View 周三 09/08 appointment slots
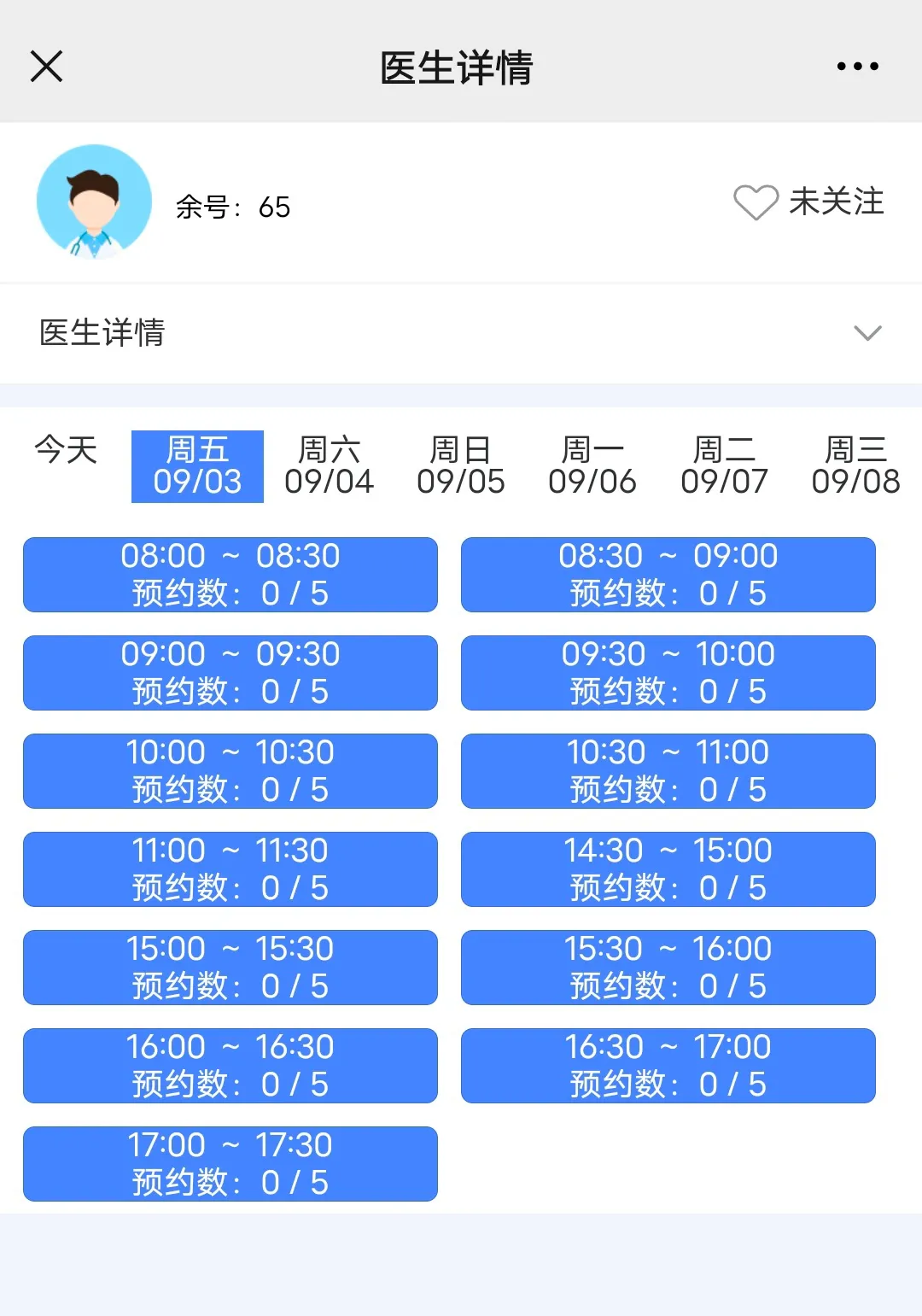 (x=856, y=465)
